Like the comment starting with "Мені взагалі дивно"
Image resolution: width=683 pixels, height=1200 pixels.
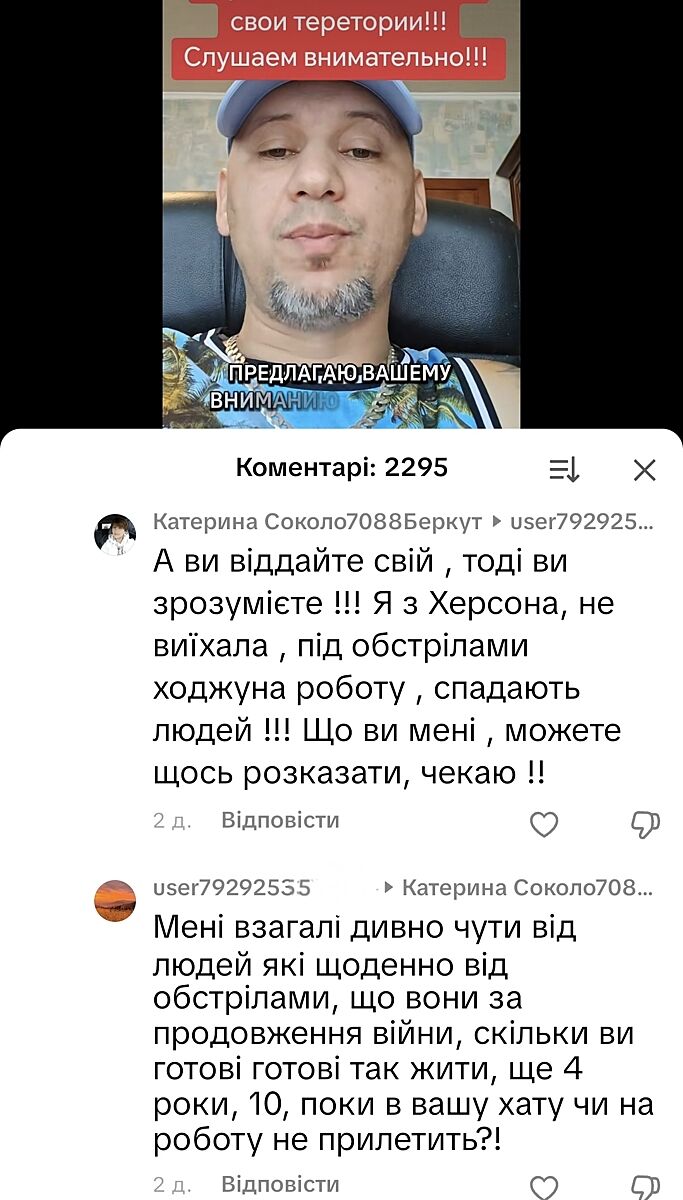pyautogui.click(x=543, y=1187)
